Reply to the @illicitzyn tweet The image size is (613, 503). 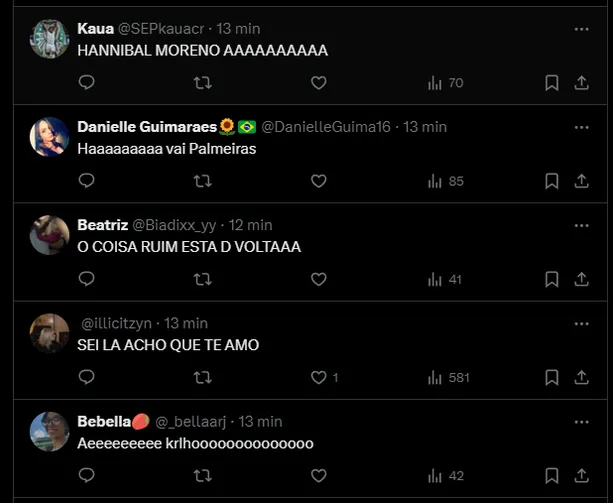pos(86,377)
